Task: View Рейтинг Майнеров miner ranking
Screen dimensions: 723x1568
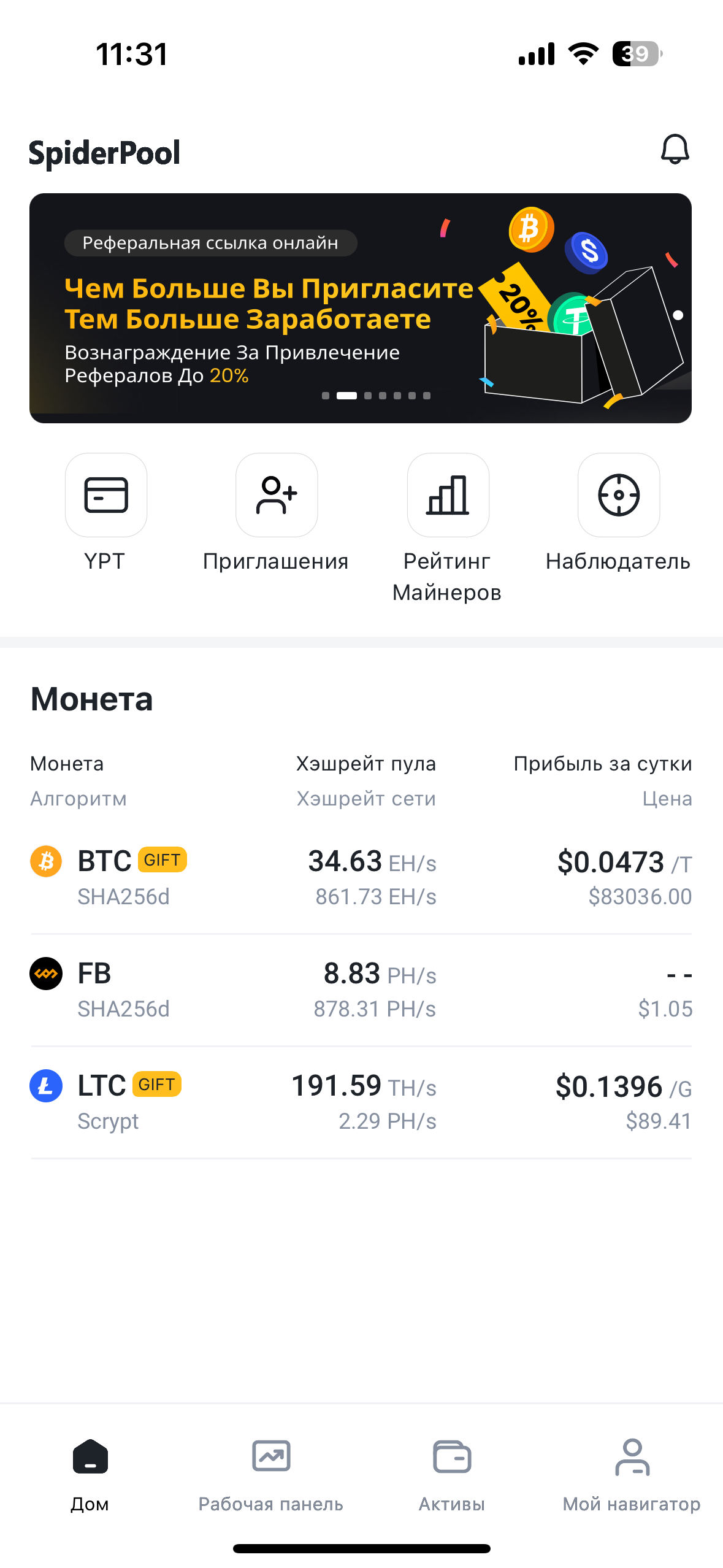Action: click(448, 496)
